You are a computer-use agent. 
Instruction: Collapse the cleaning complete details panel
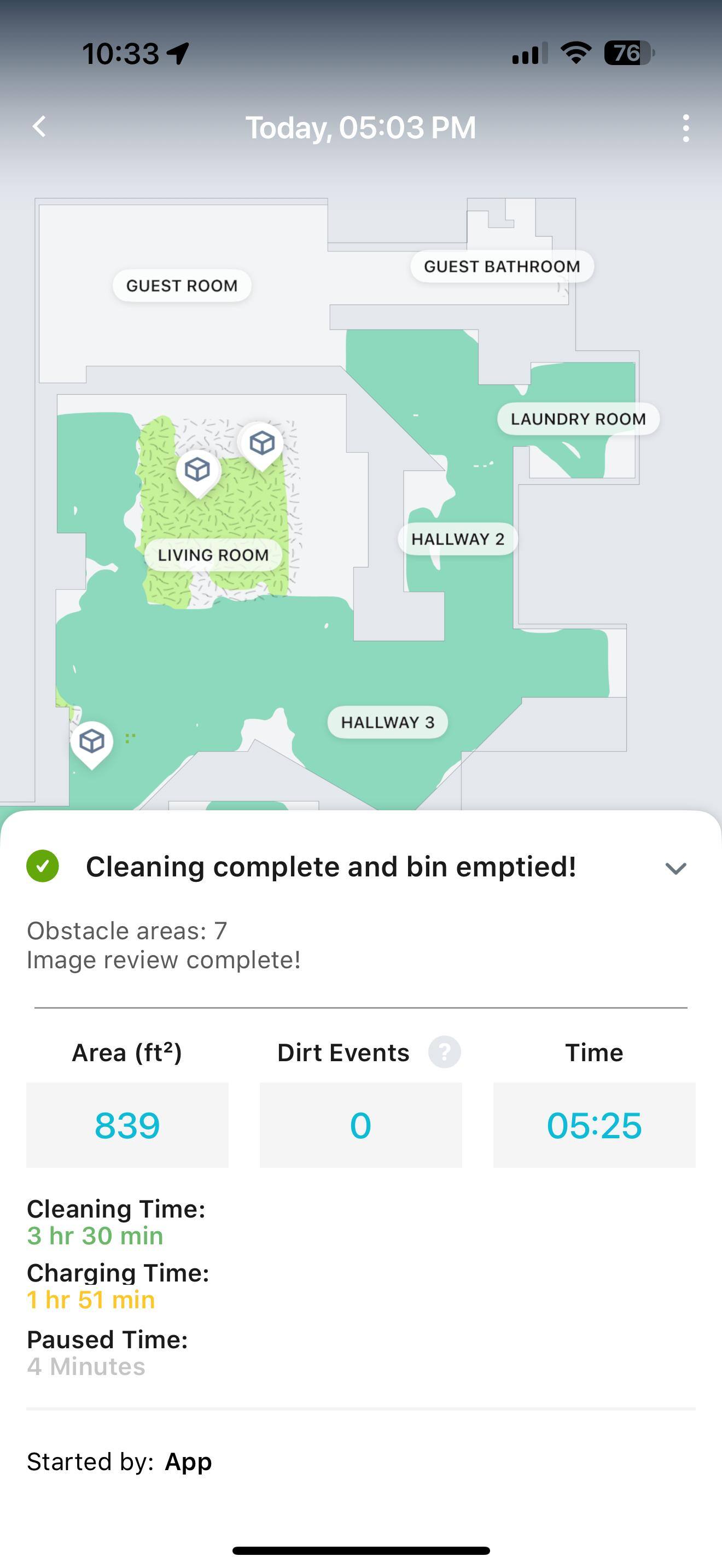[676, 868]
